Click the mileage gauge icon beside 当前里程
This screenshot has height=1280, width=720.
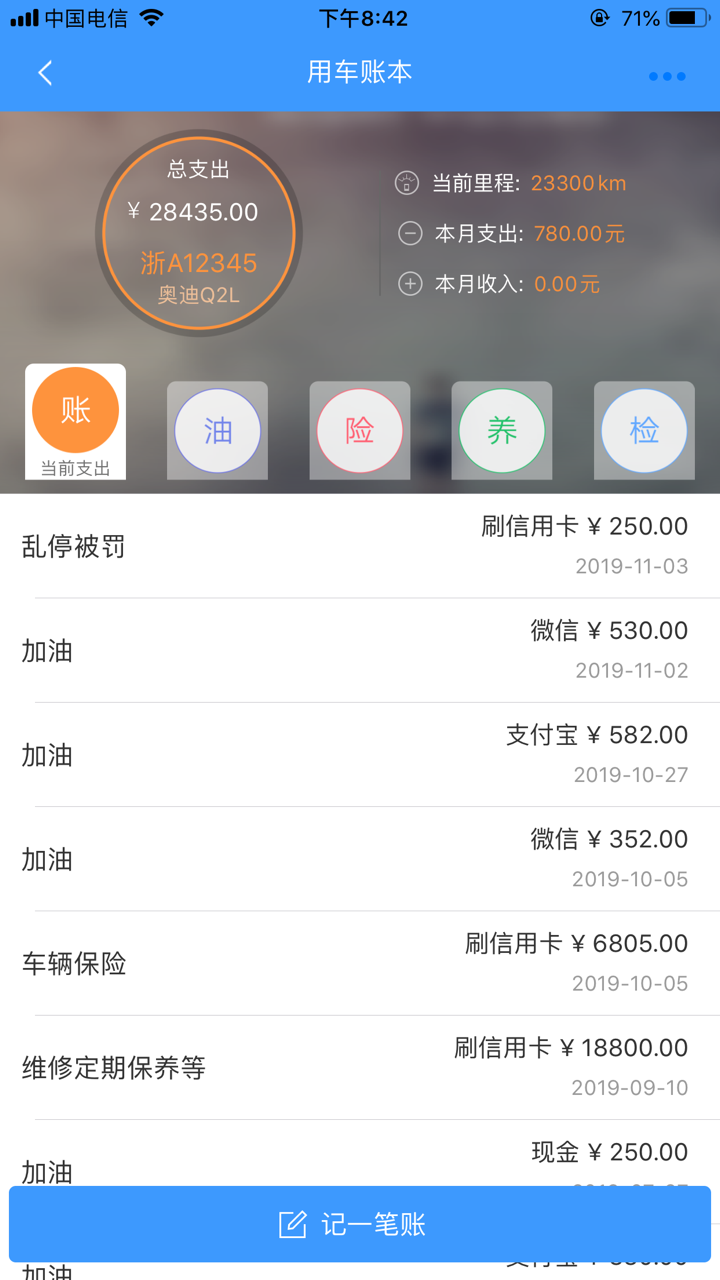click(x=410, y=183)
